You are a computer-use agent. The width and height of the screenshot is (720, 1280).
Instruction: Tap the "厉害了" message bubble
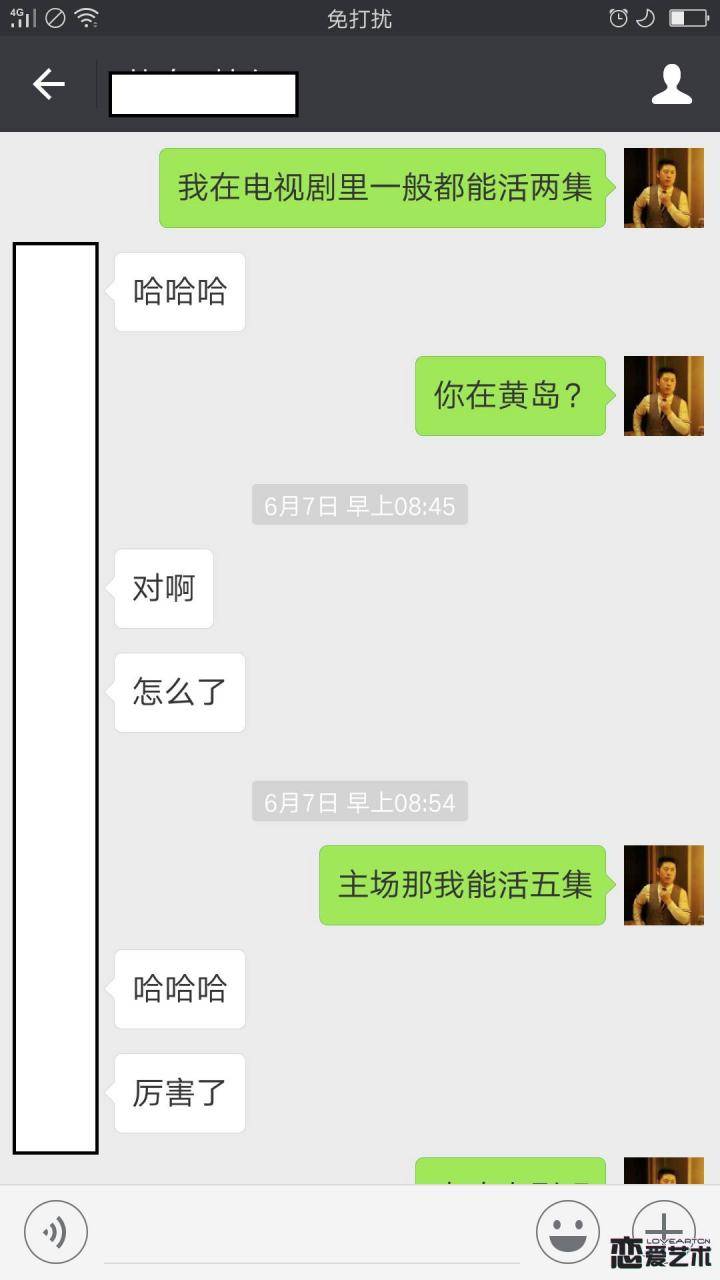(x=179, y=1093)
